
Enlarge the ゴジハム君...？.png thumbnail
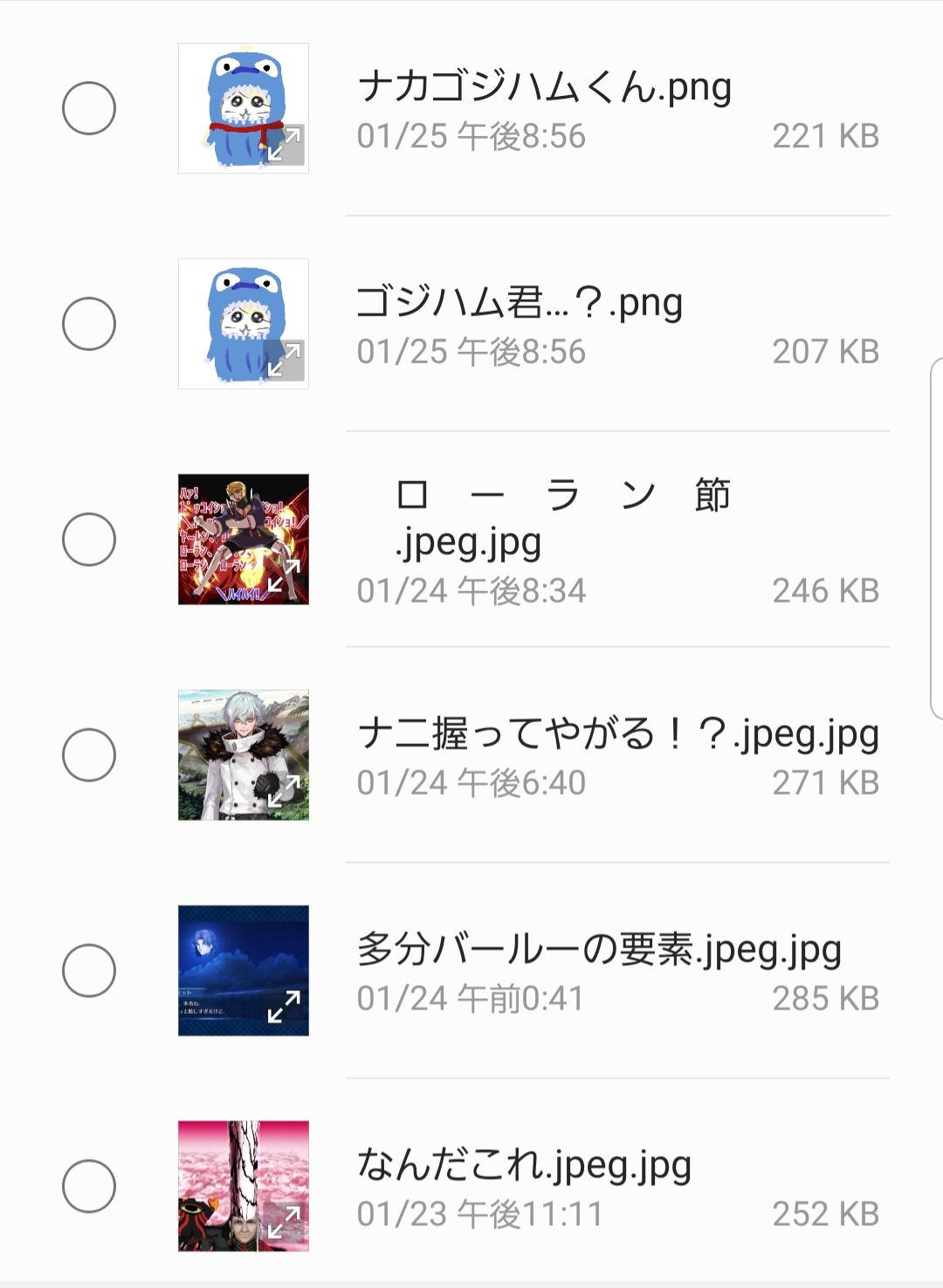285,360
